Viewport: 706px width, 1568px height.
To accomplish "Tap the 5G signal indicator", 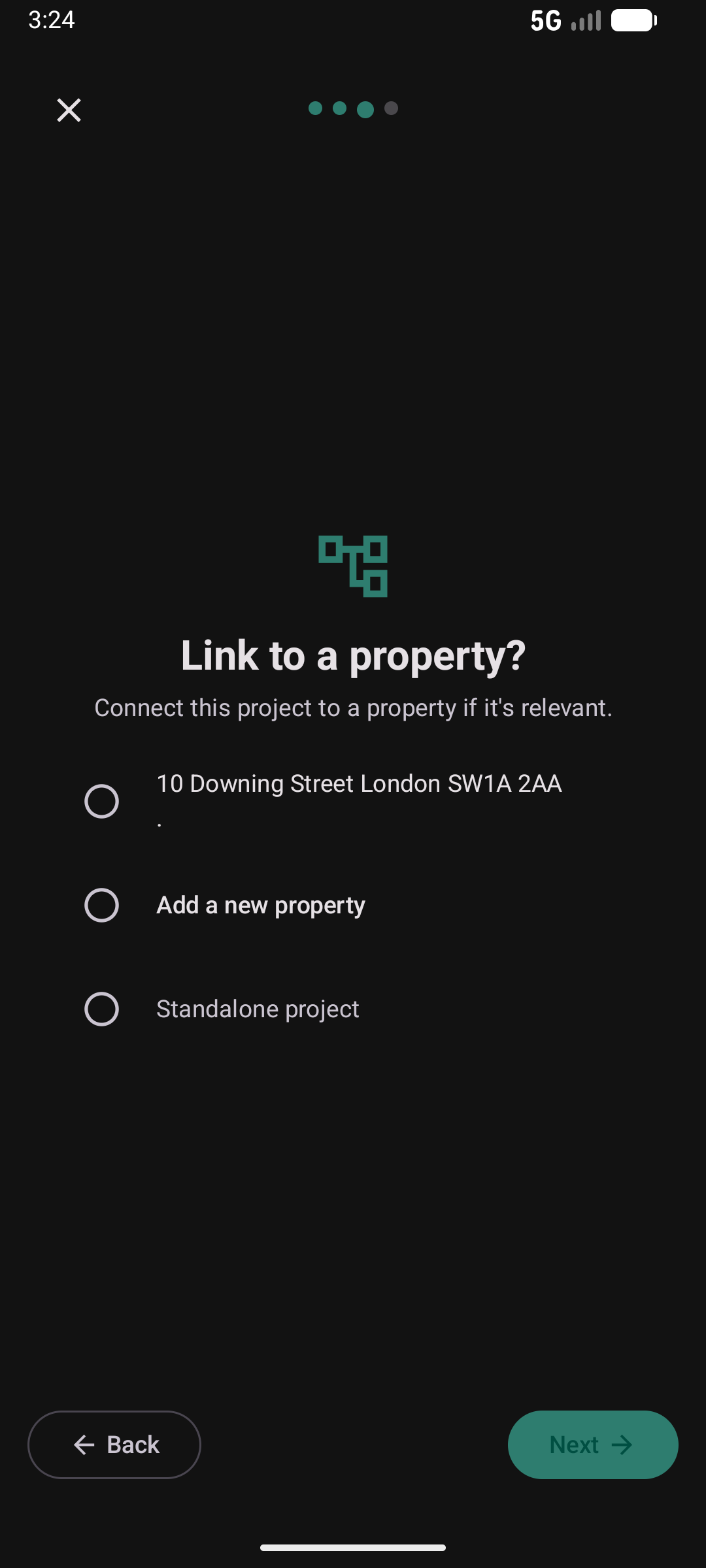I will (x=566, y=20).
